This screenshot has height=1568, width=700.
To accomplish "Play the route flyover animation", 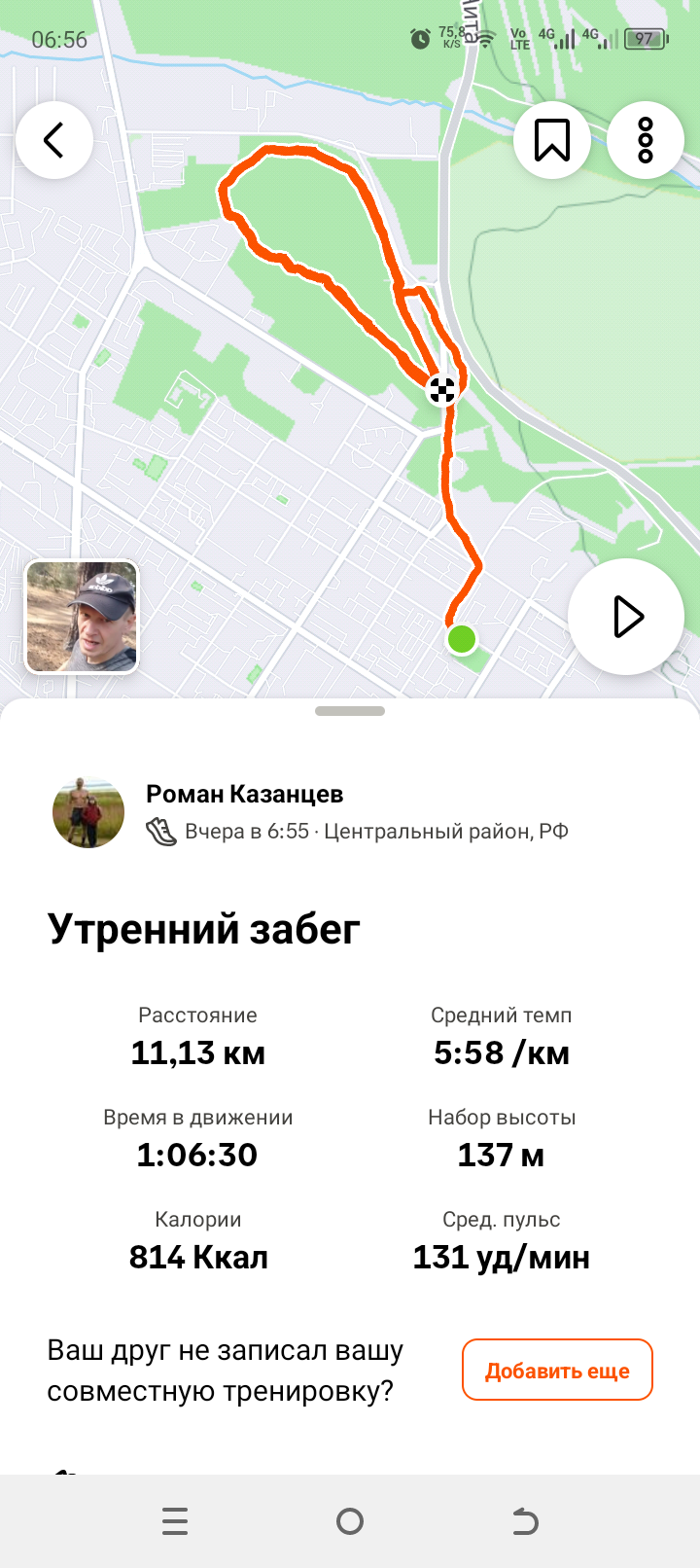I will (x=626, y=617).
